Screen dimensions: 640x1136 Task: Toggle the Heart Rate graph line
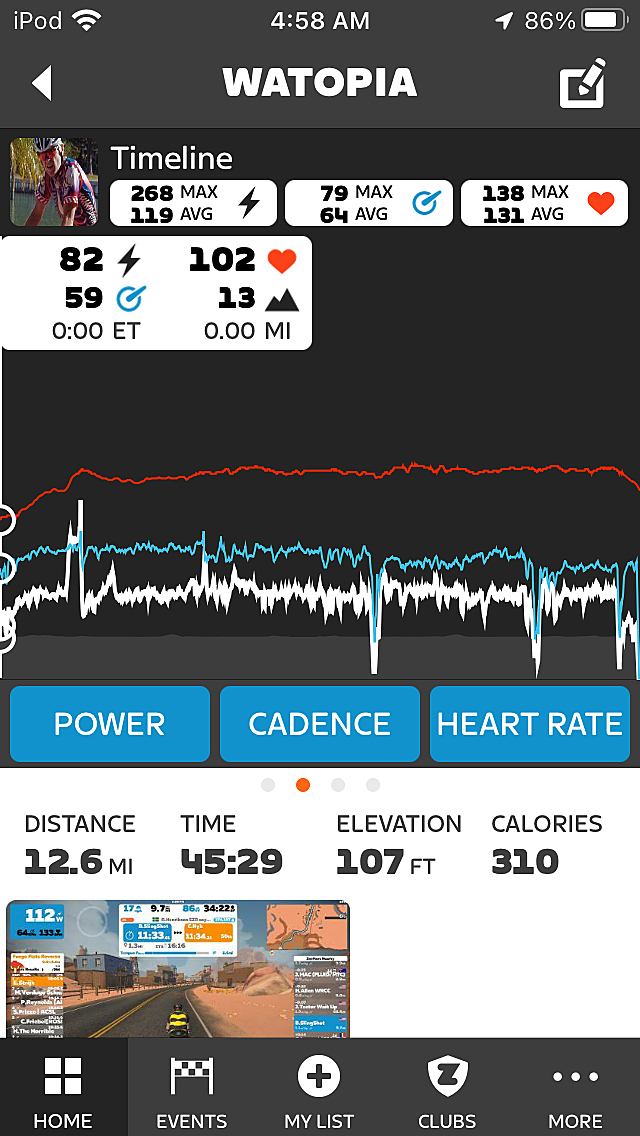coord(530,724)
